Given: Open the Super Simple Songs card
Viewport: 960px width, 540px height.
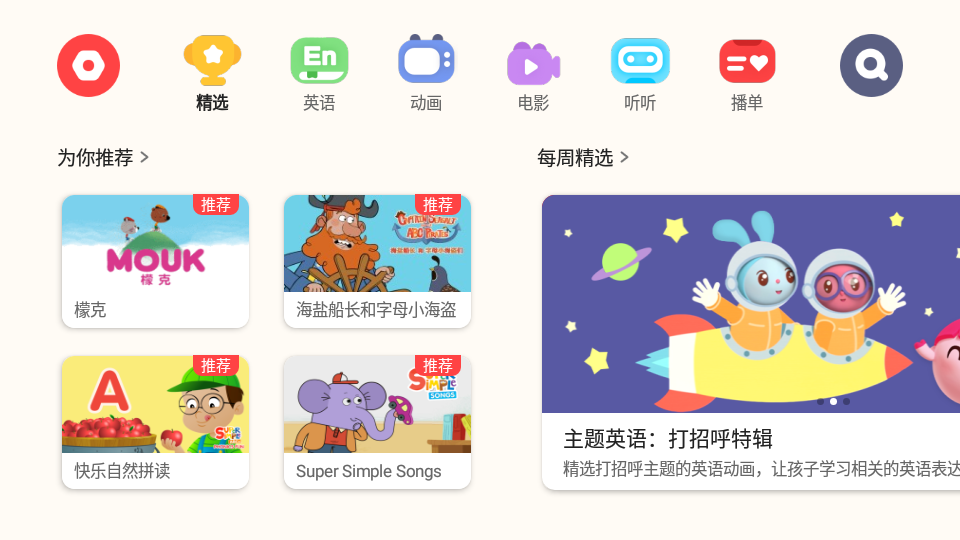Looking at the screenshot, I should pos(377,422).
